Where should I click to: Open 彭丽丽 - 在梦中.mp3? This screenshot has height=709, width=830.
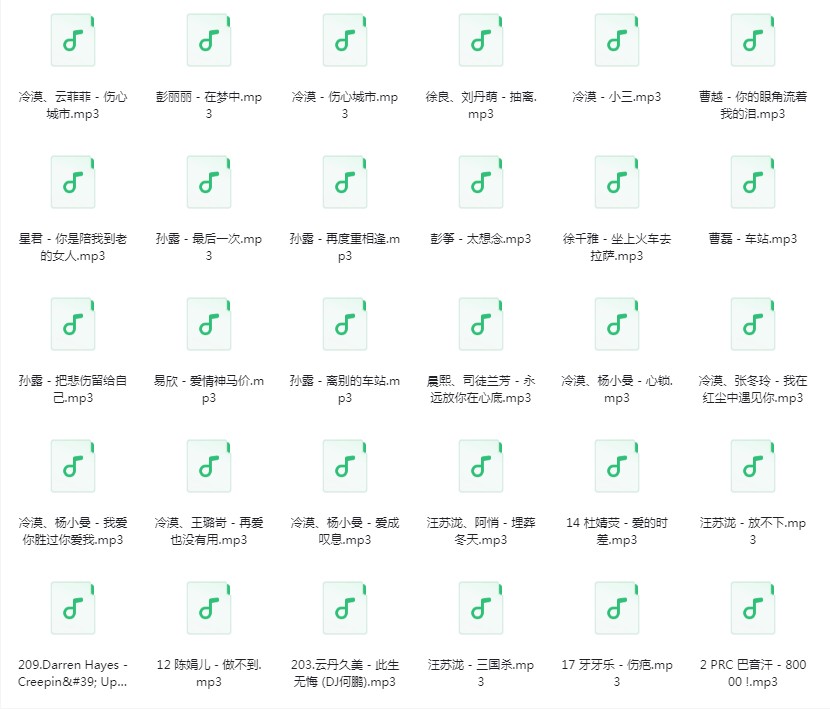click(209, 40)
